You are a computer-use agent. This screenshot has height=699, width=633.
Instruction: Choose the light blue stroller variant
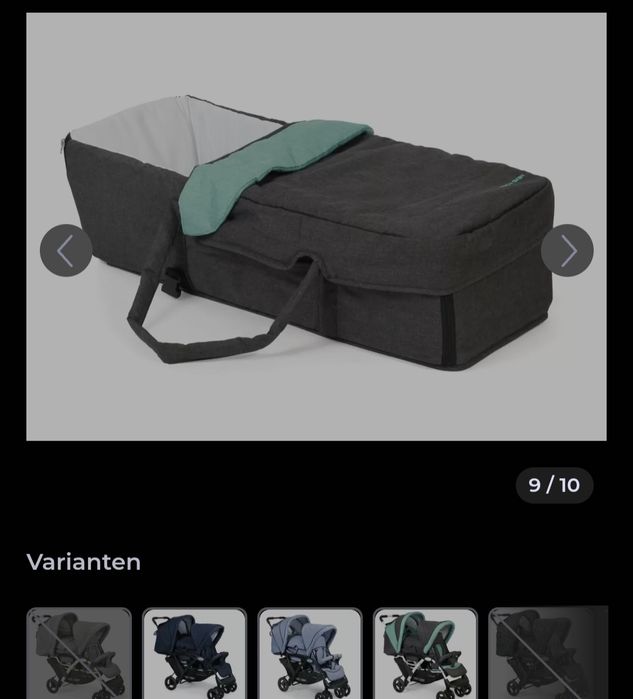pyautogui.click(x=309, y=652)
